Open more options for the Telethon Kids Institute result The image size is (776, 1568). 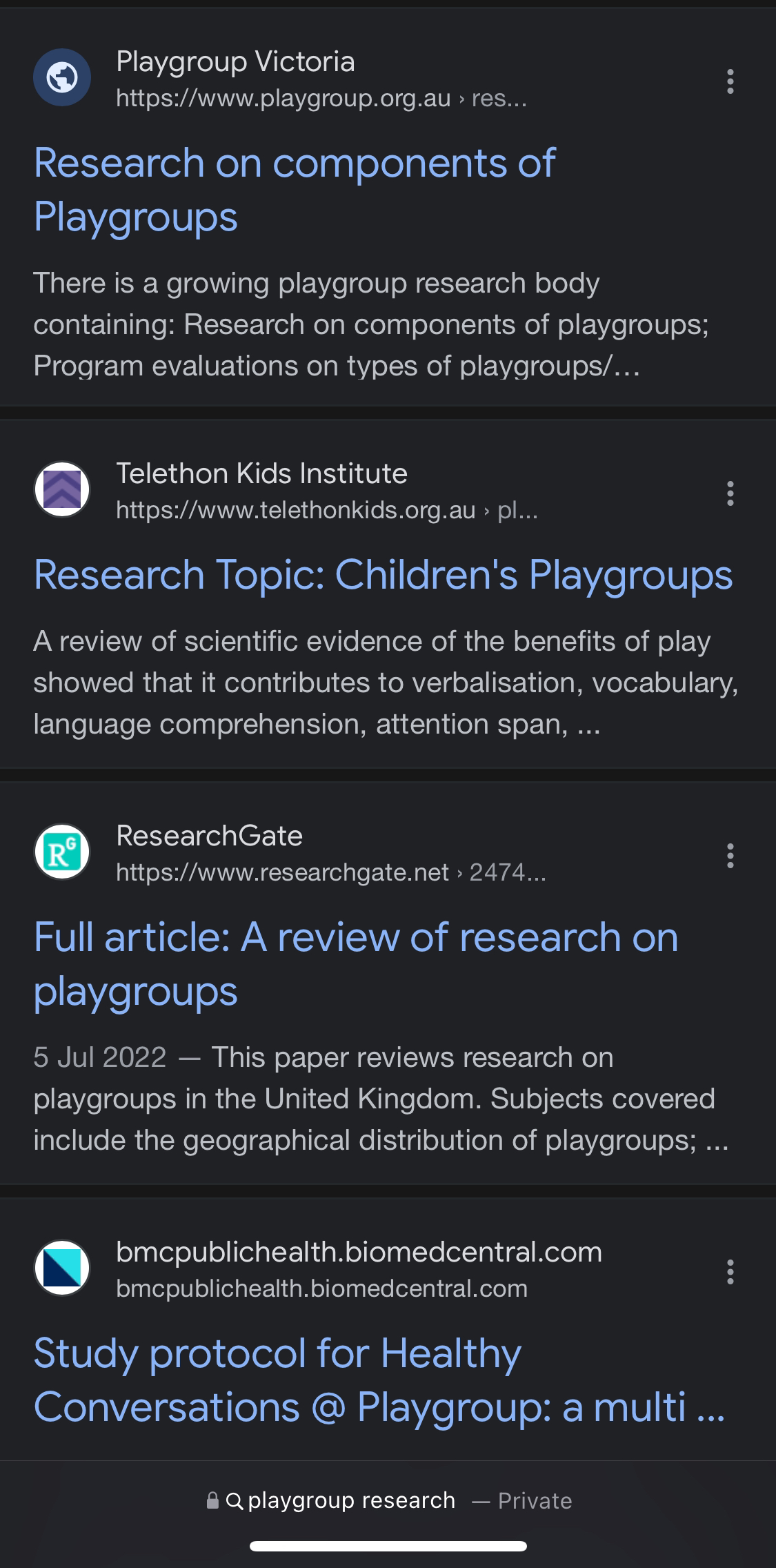[x=730, y=493]
